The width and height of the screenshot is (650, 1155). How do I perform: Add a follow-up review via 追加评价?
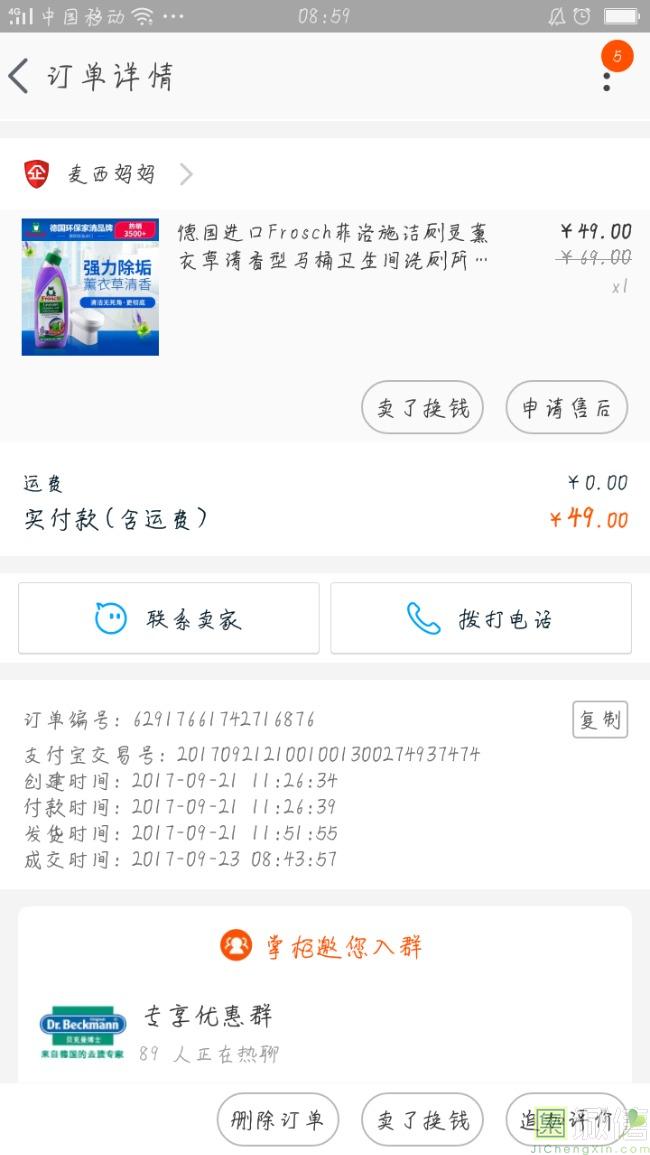(x=566, y=1119)
